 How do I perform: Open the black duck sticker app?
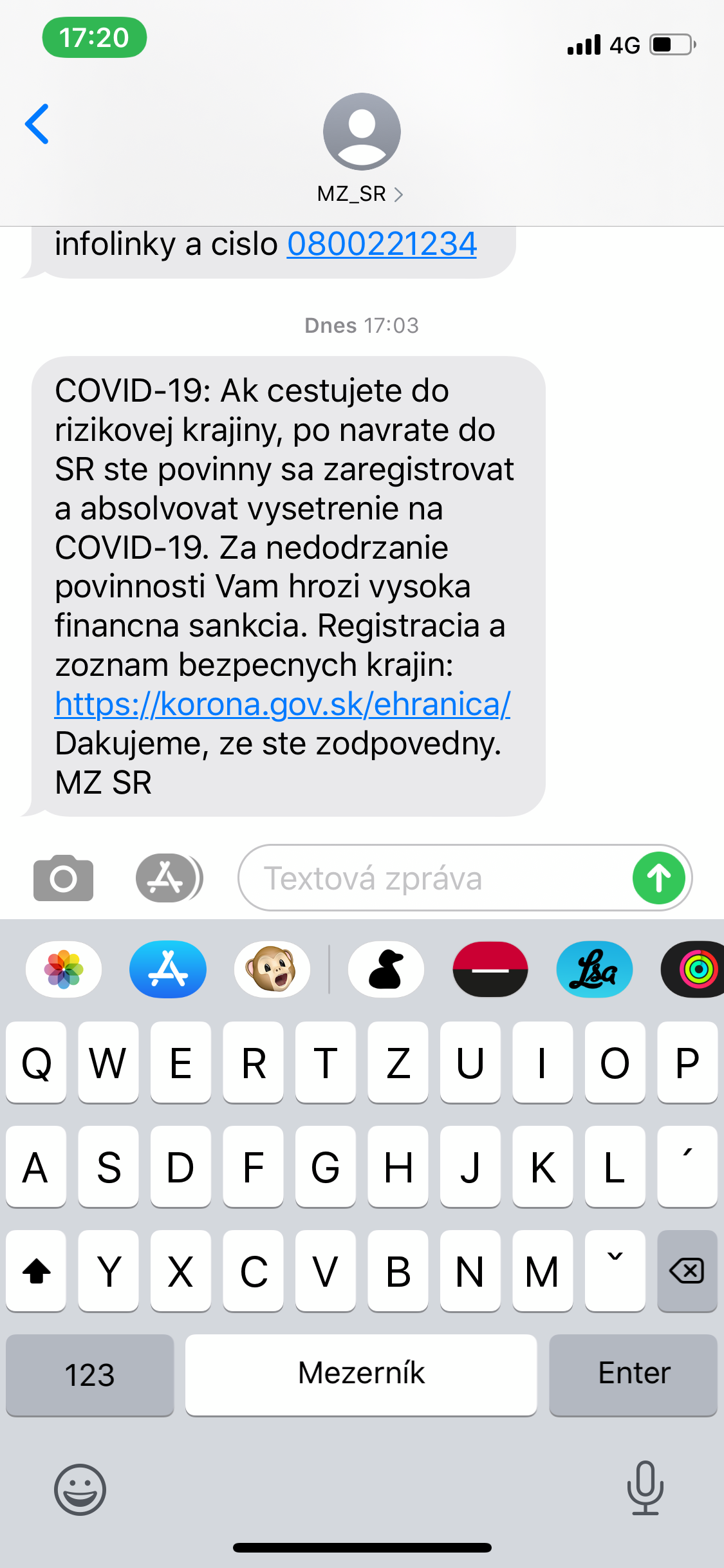[385, 969]
